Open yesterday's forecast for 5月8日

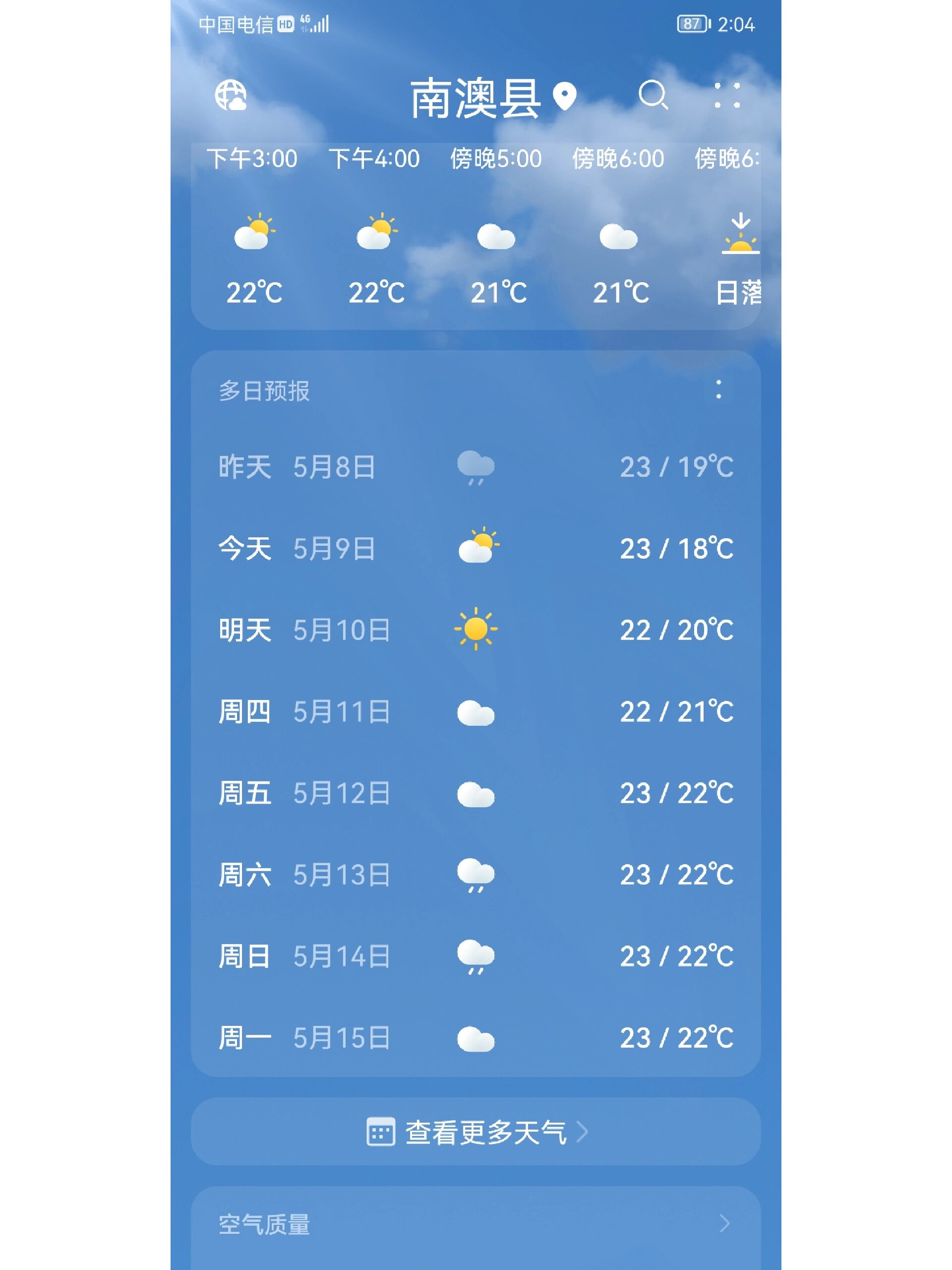(475, 466)
